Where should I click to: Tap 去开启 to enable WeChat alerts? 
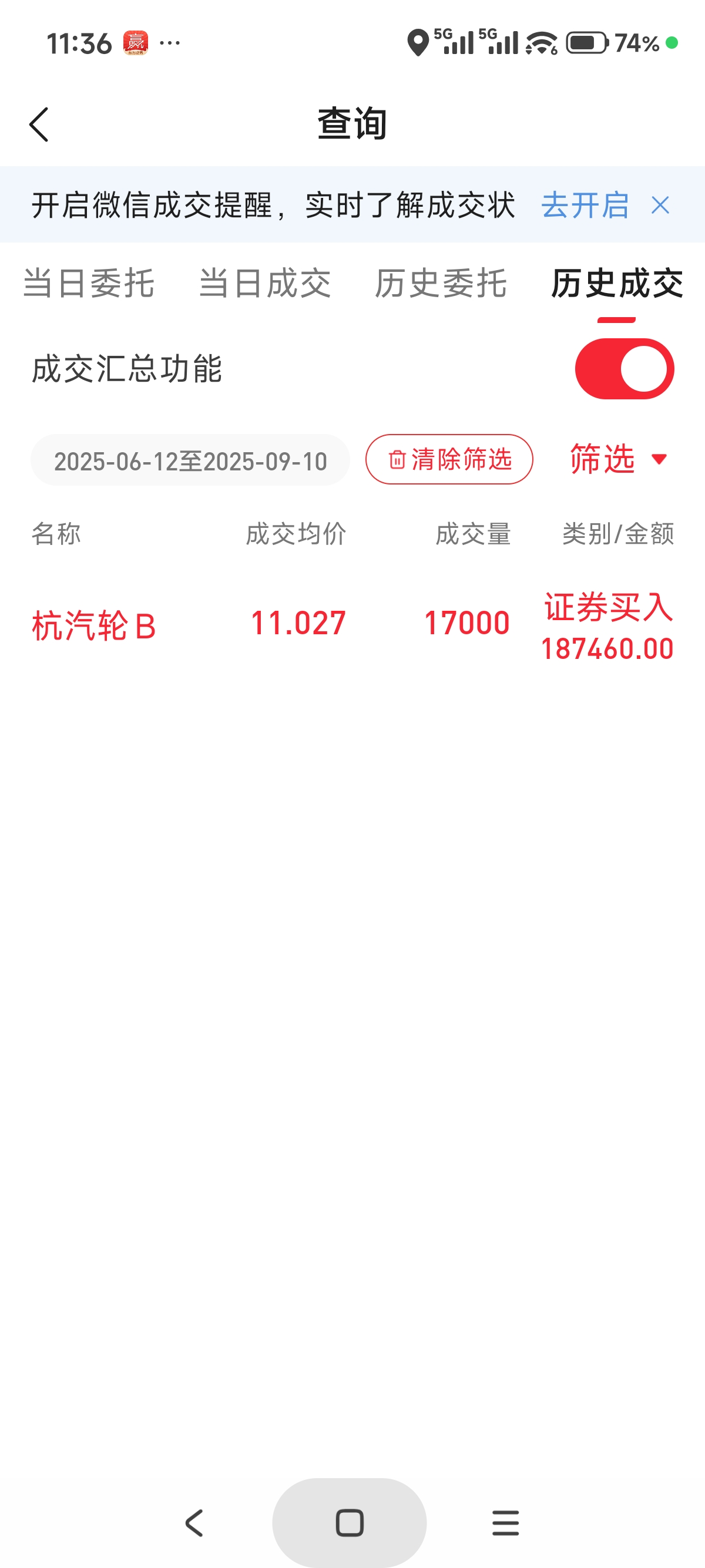click(x=585, y=205)
